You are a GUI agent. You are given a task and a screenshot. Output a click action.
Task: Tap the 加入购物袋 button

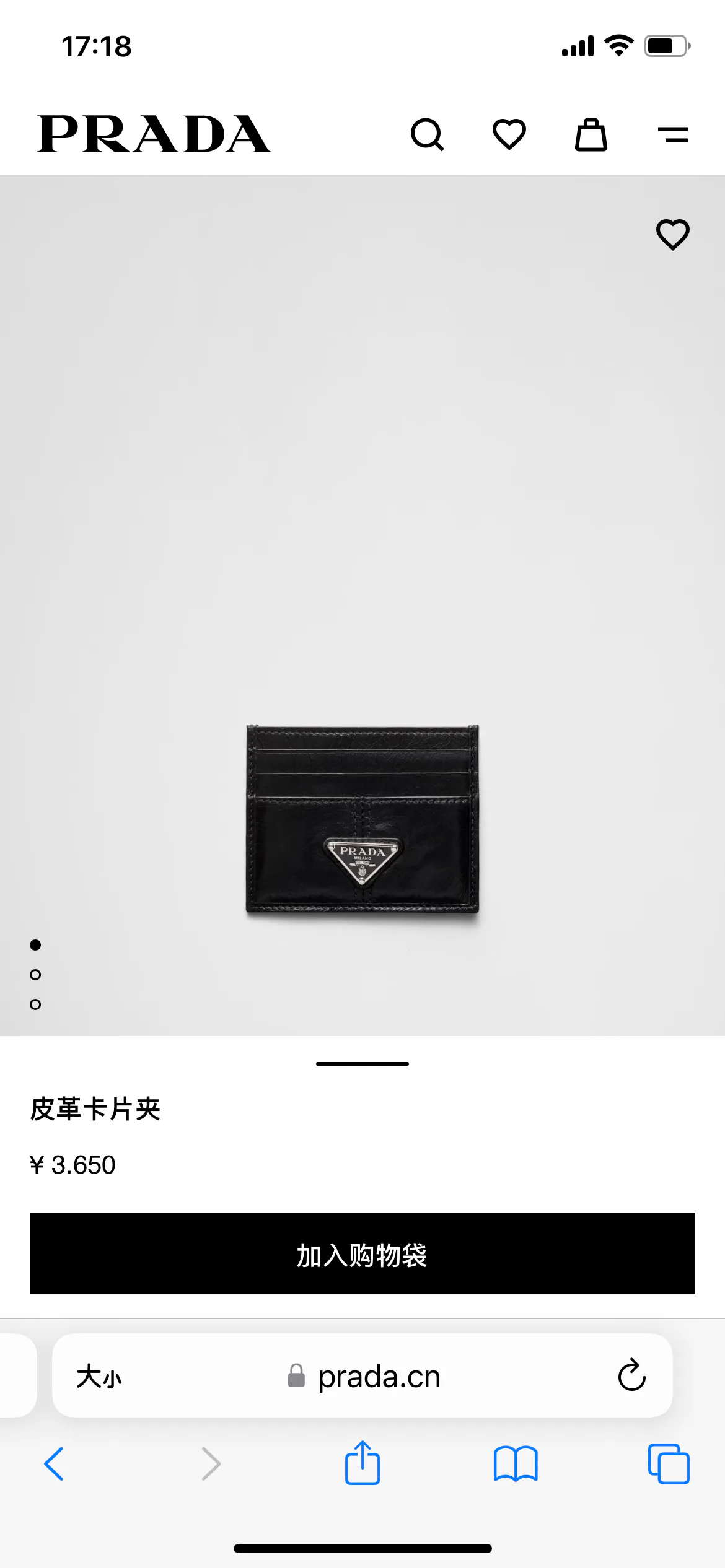click(x=362, y=1253)
